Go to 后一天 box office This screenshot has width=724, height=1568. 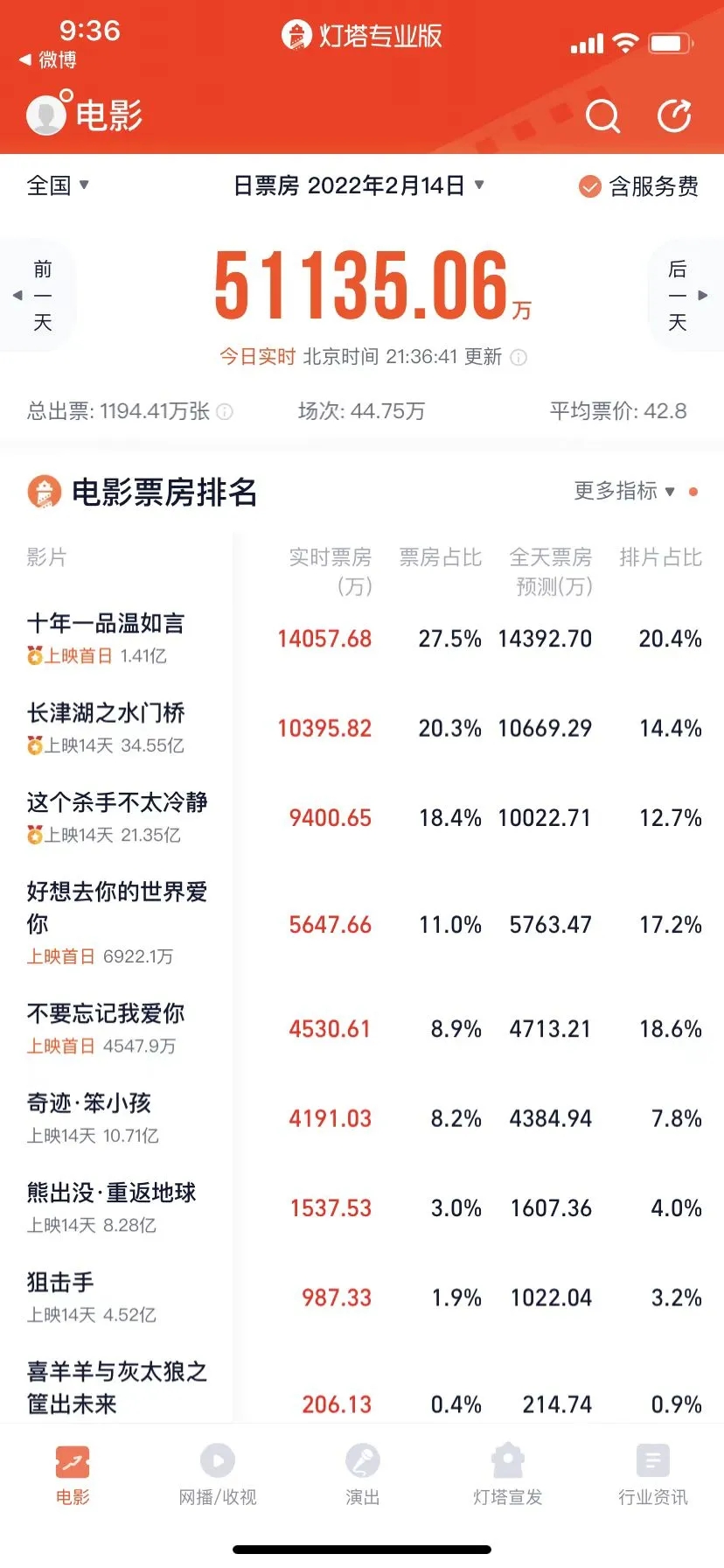[x=684, y=296]
